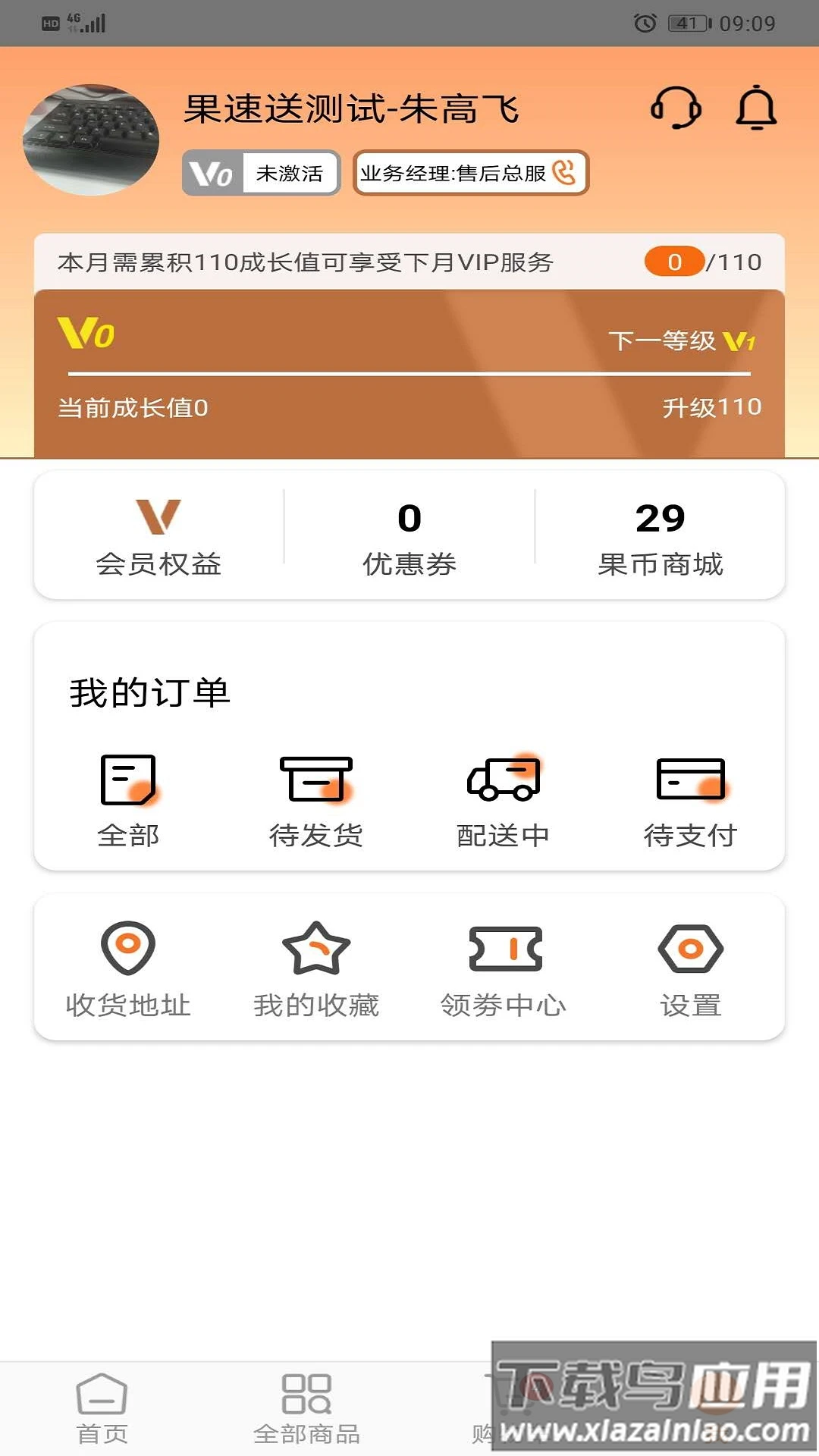819x1456 pixels.
Task: Show 全部 orders
Action: (128, 800)
